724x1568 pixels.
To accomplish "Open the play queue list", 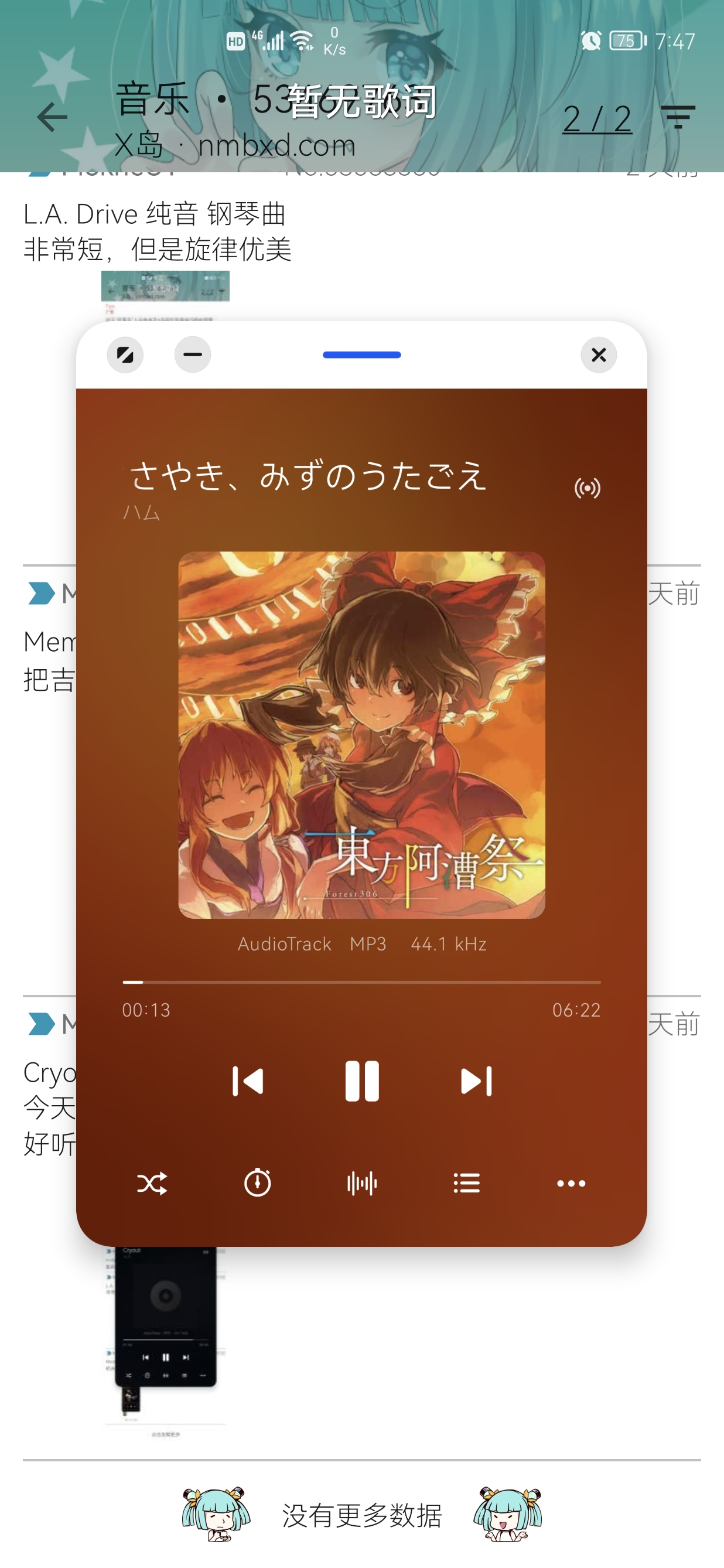I will coord(467,1183).
